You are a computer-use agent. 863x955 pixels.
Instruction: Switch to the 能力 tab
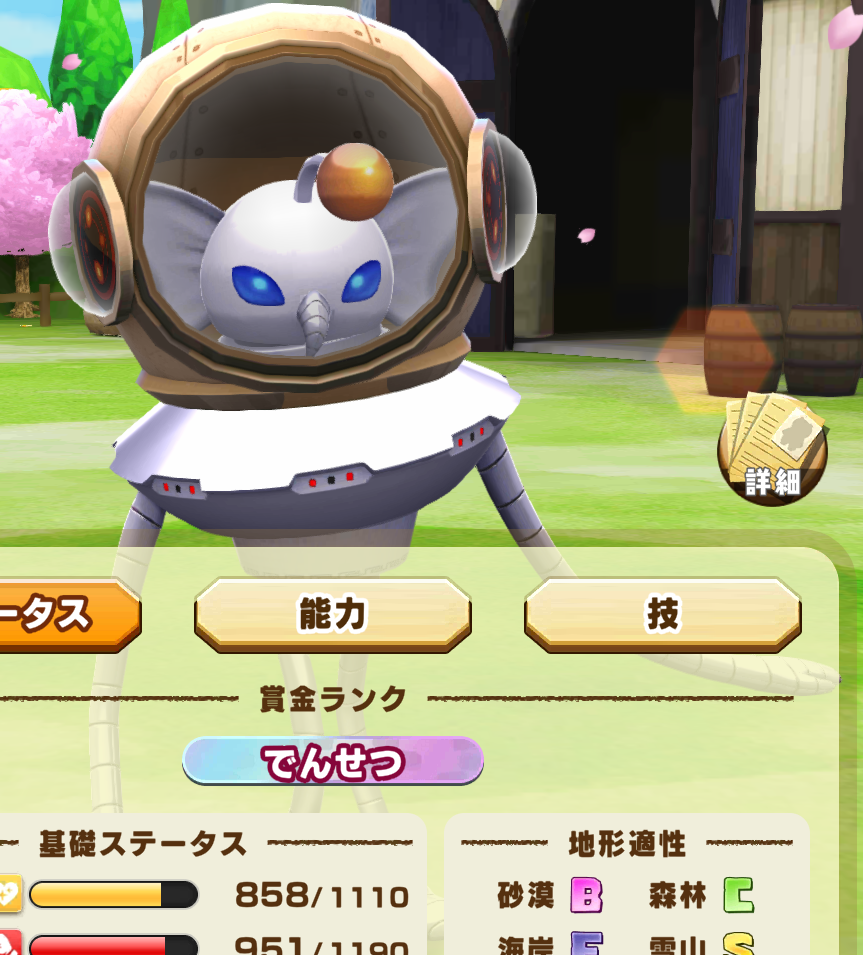(x=333, y=614)
